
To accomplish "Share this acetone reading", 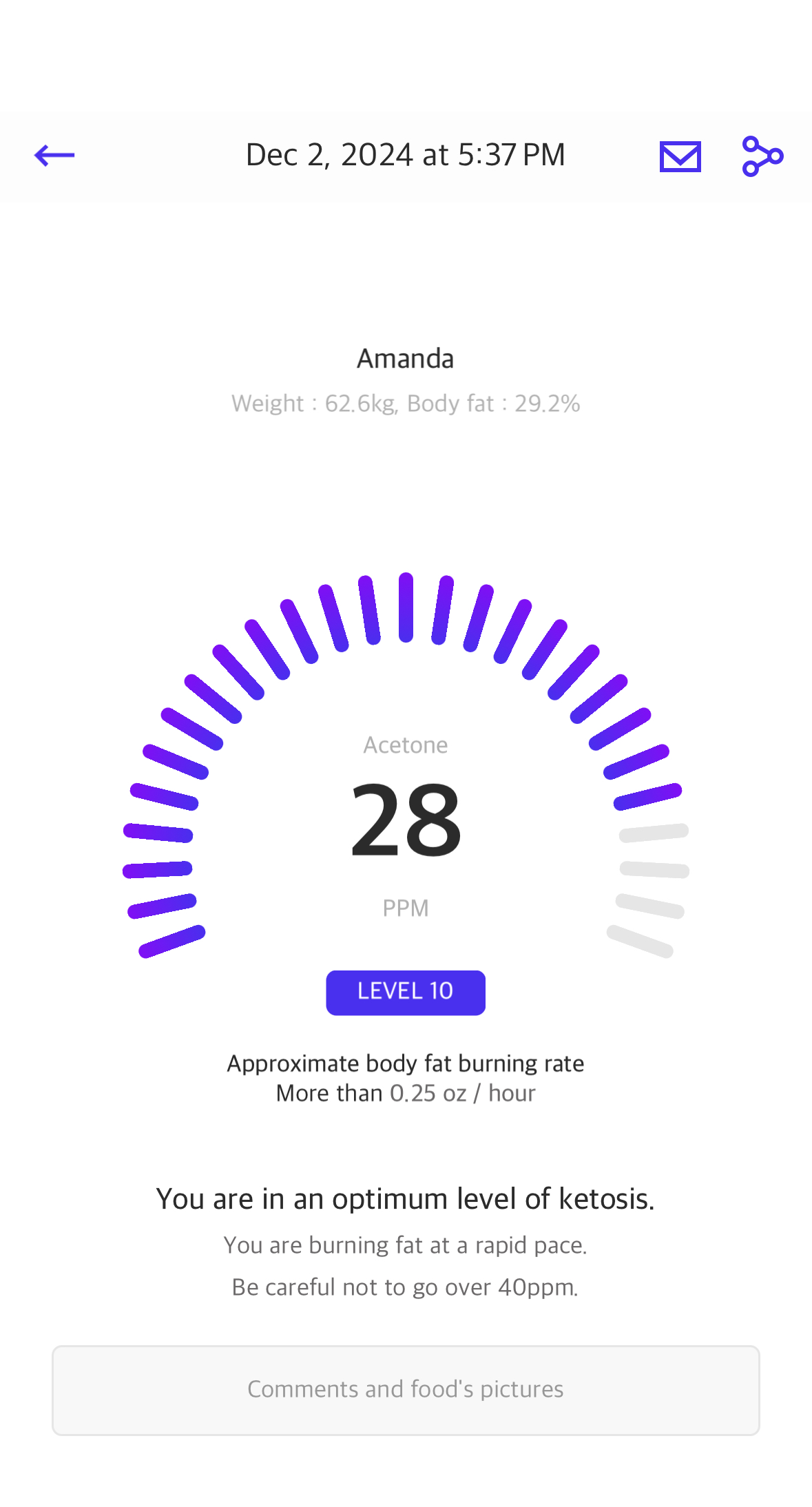I will pyautogui.click(x=762, y=156).
